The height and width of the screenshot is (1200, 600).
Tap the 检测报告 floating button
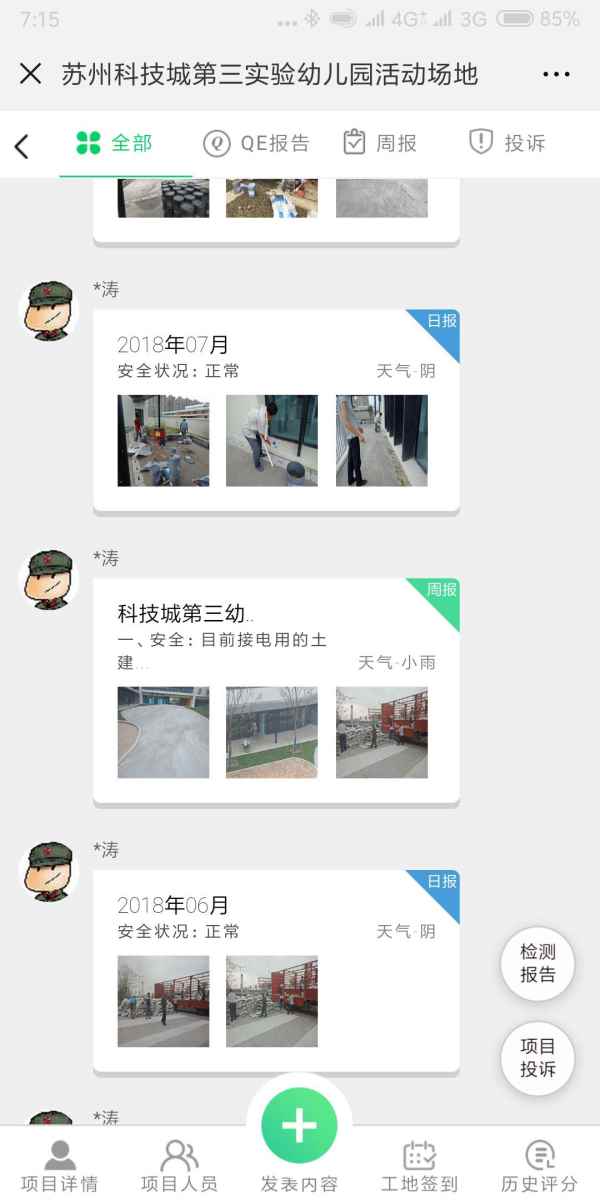click(x=537, y=963)
